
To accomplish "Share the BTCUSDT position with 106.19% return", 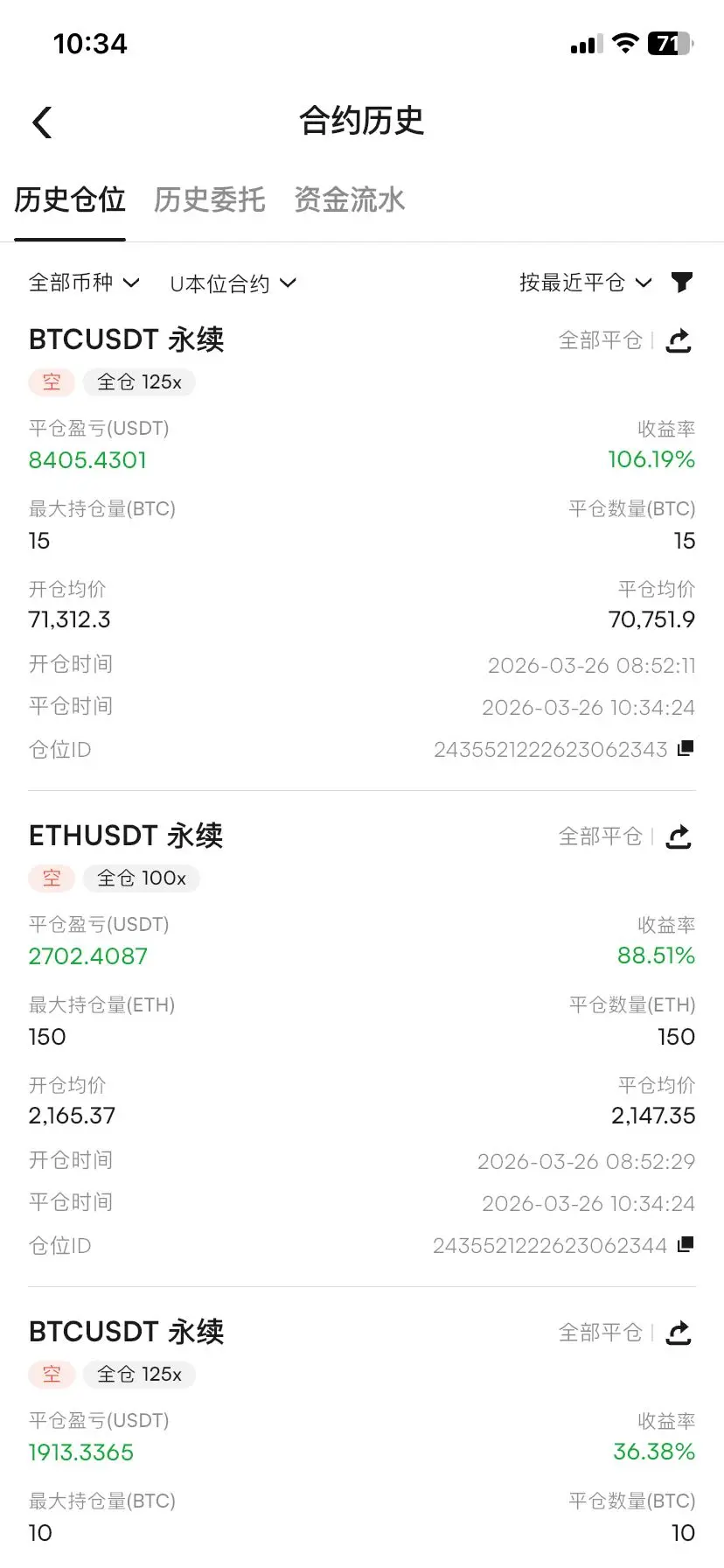I will [679, 340].
